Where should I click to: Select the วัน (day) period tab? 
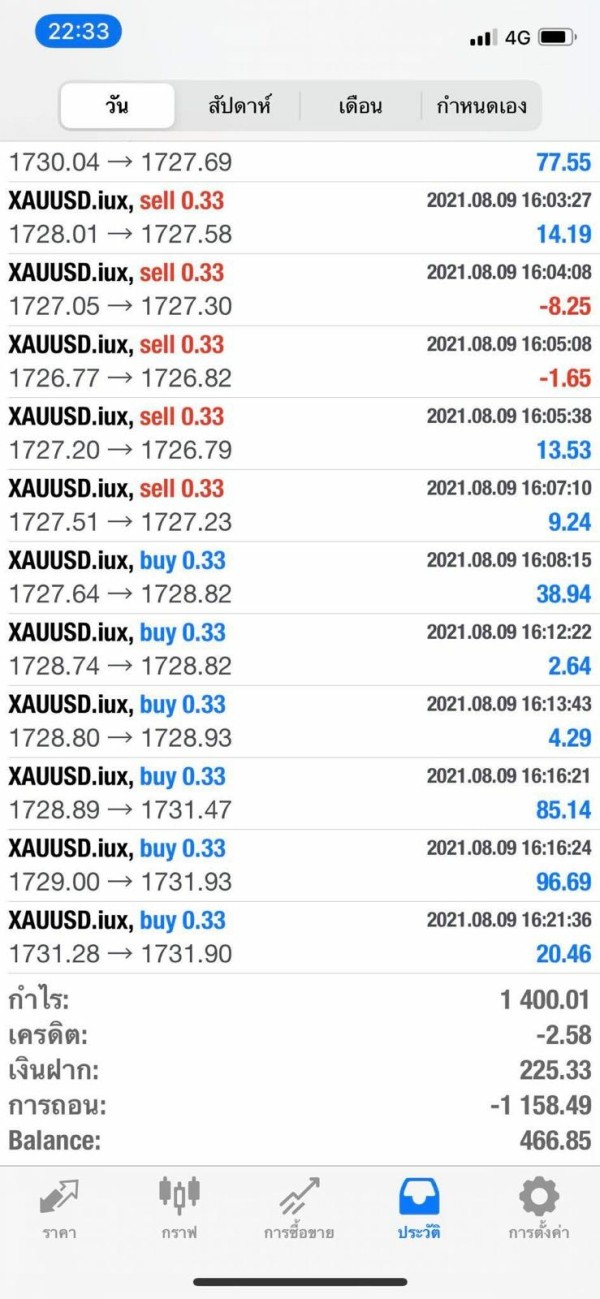tap(118, 106)
